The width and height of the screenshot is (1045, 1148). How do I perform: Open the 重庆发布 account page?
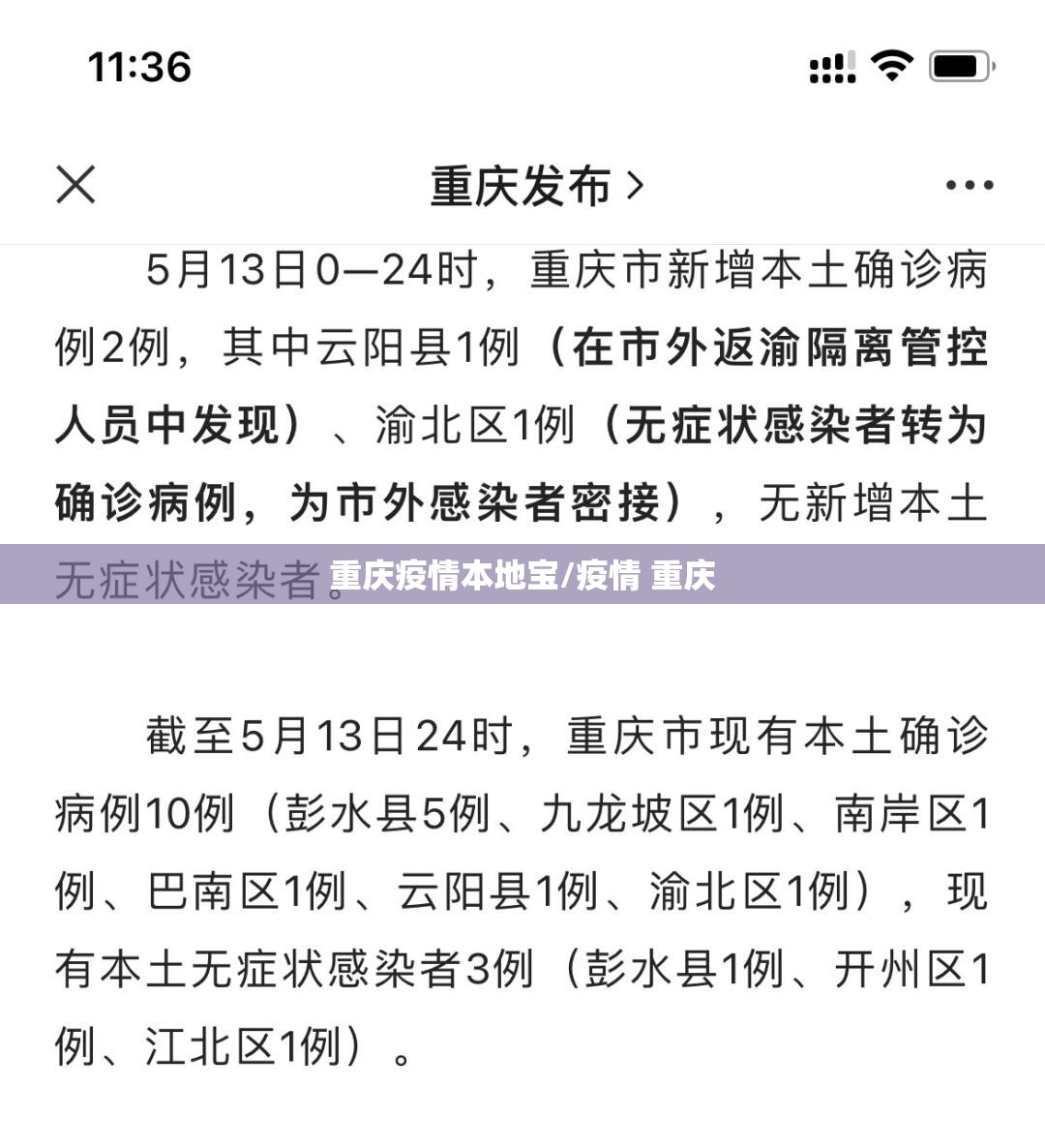click(x=535, y=186)
